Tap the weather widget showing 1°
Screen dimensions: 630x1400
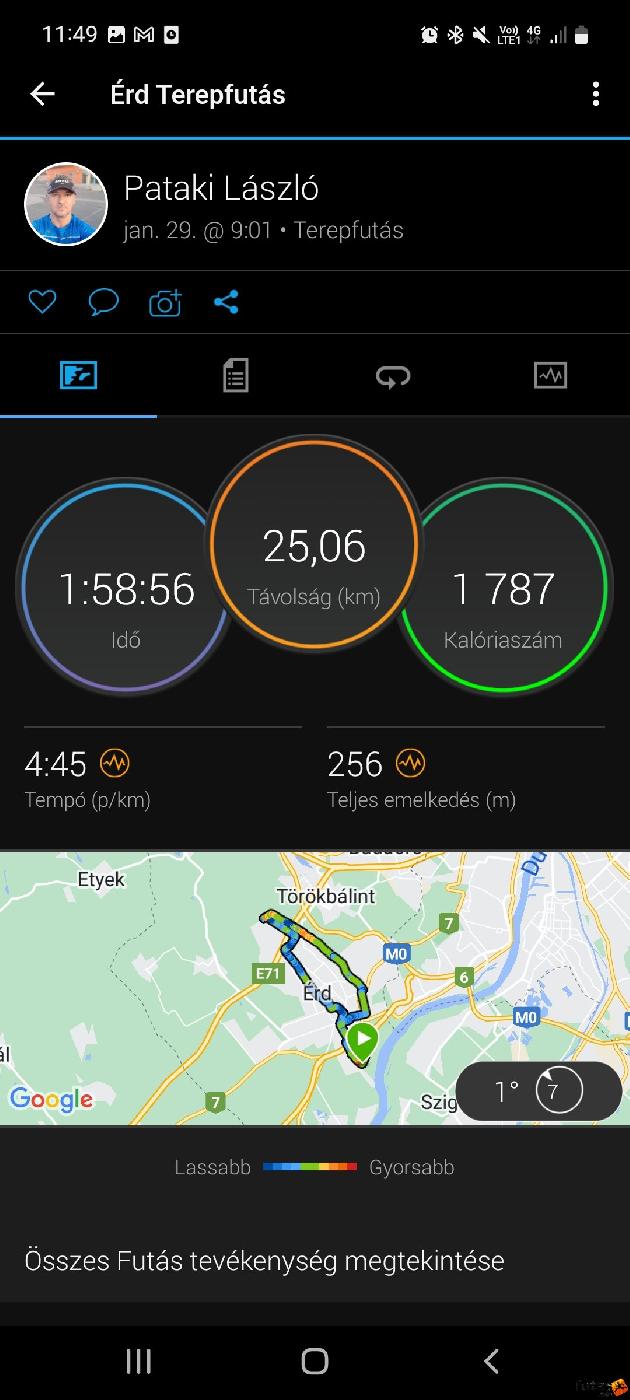click(538, 1091)
